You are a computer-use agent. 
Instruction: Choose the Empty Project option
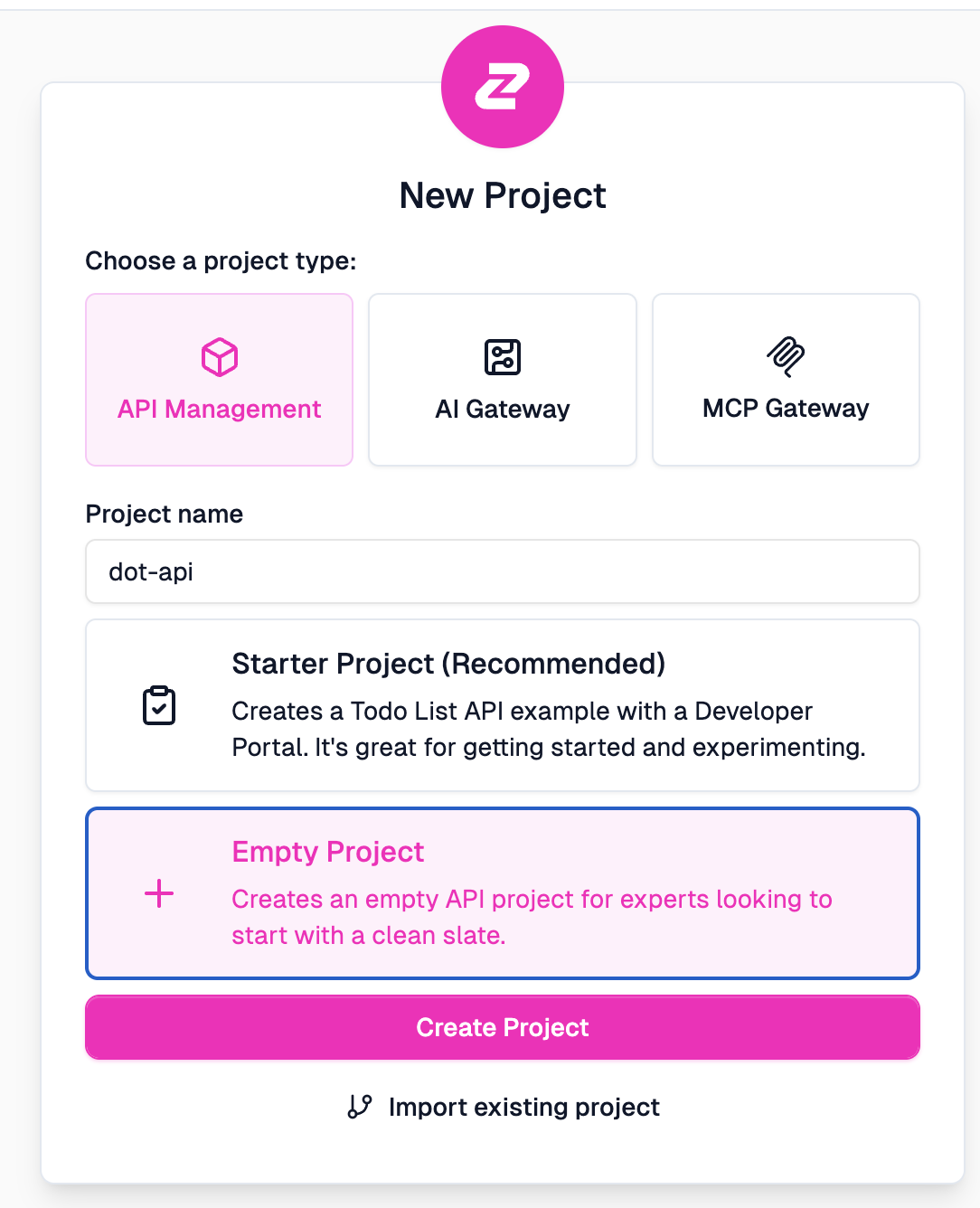[x=503, y=893]
